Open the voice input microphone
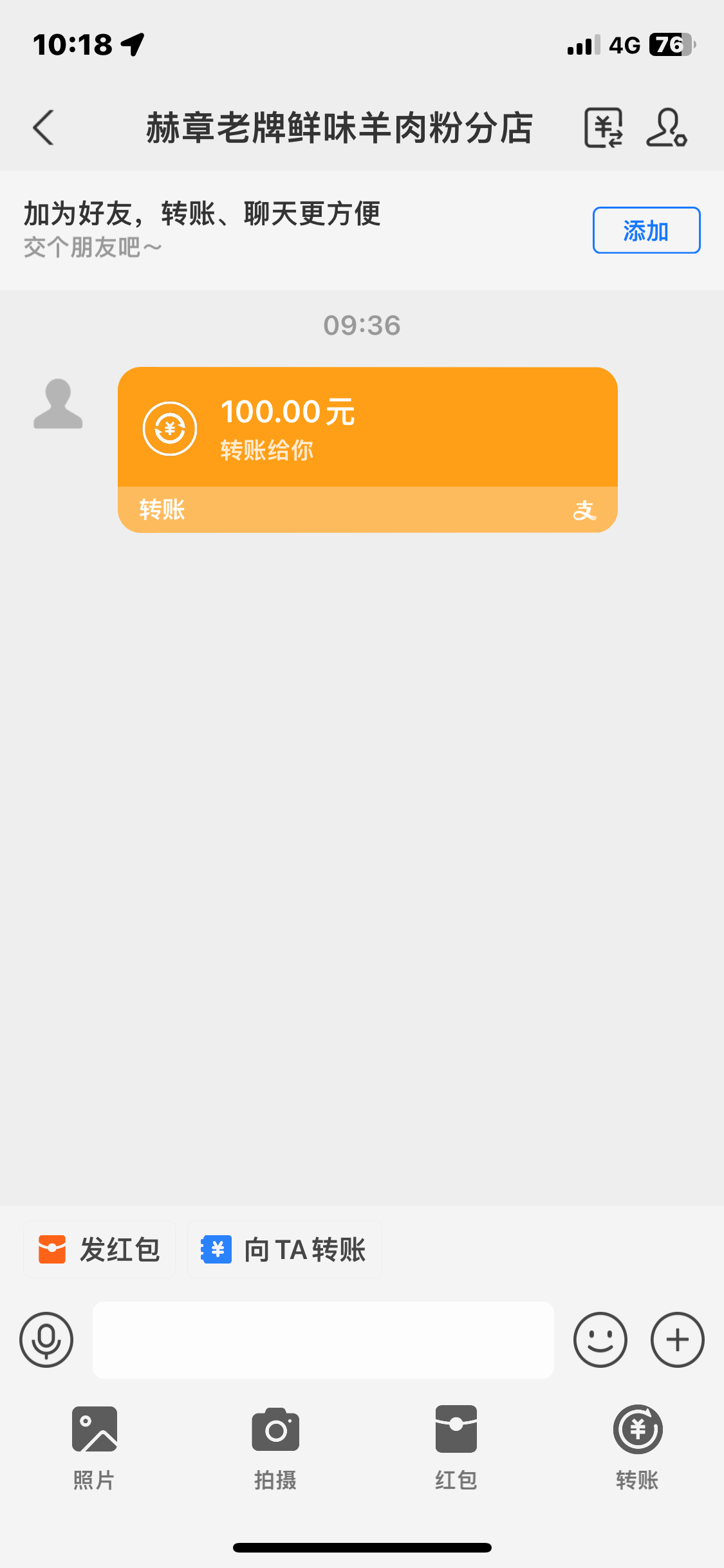Image resolution: width=724 pixels, height=1568 pixels. (x=46, y=1339)
